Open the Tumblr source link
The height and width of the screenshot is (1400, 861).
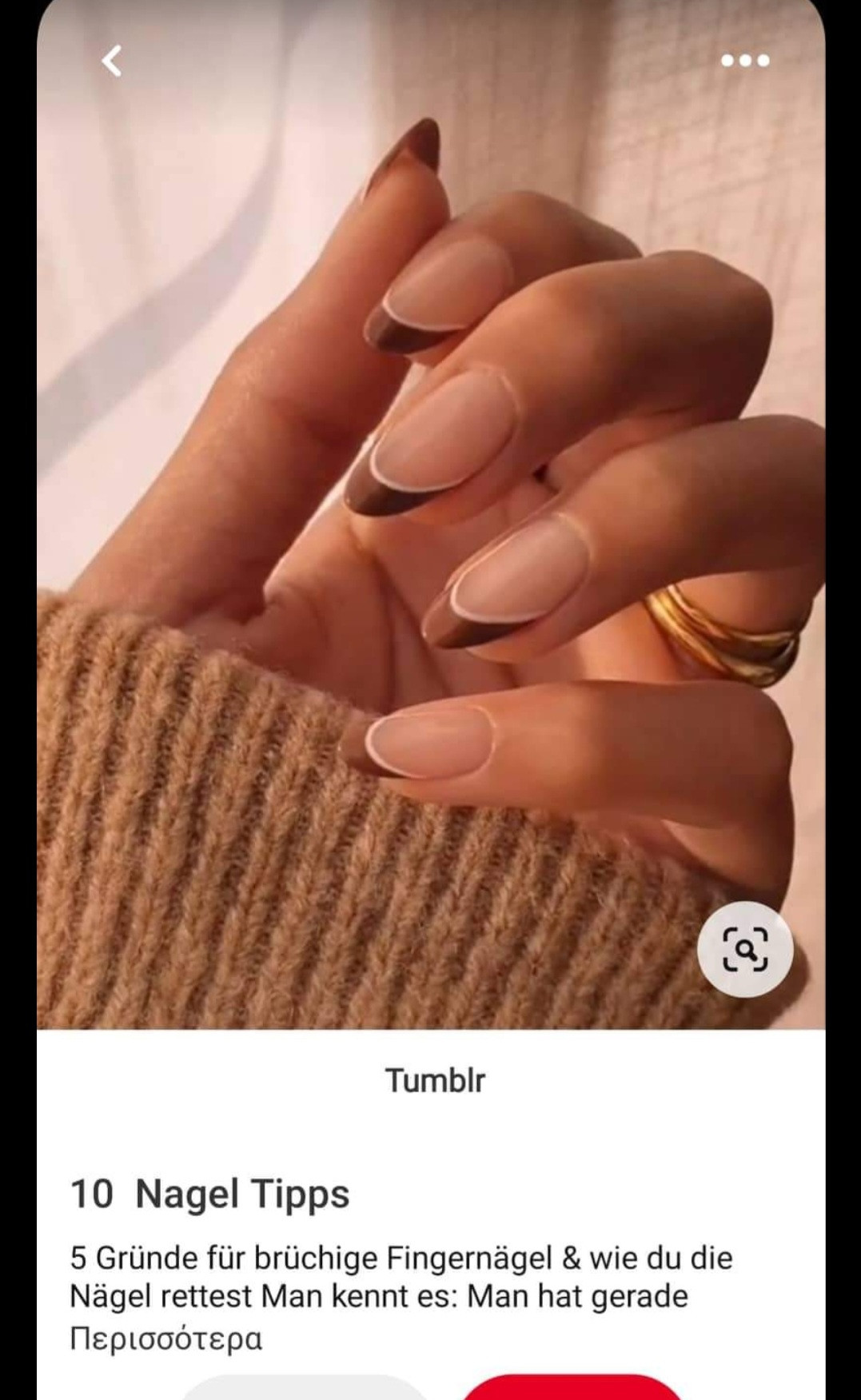click(x=435, y=1080)
